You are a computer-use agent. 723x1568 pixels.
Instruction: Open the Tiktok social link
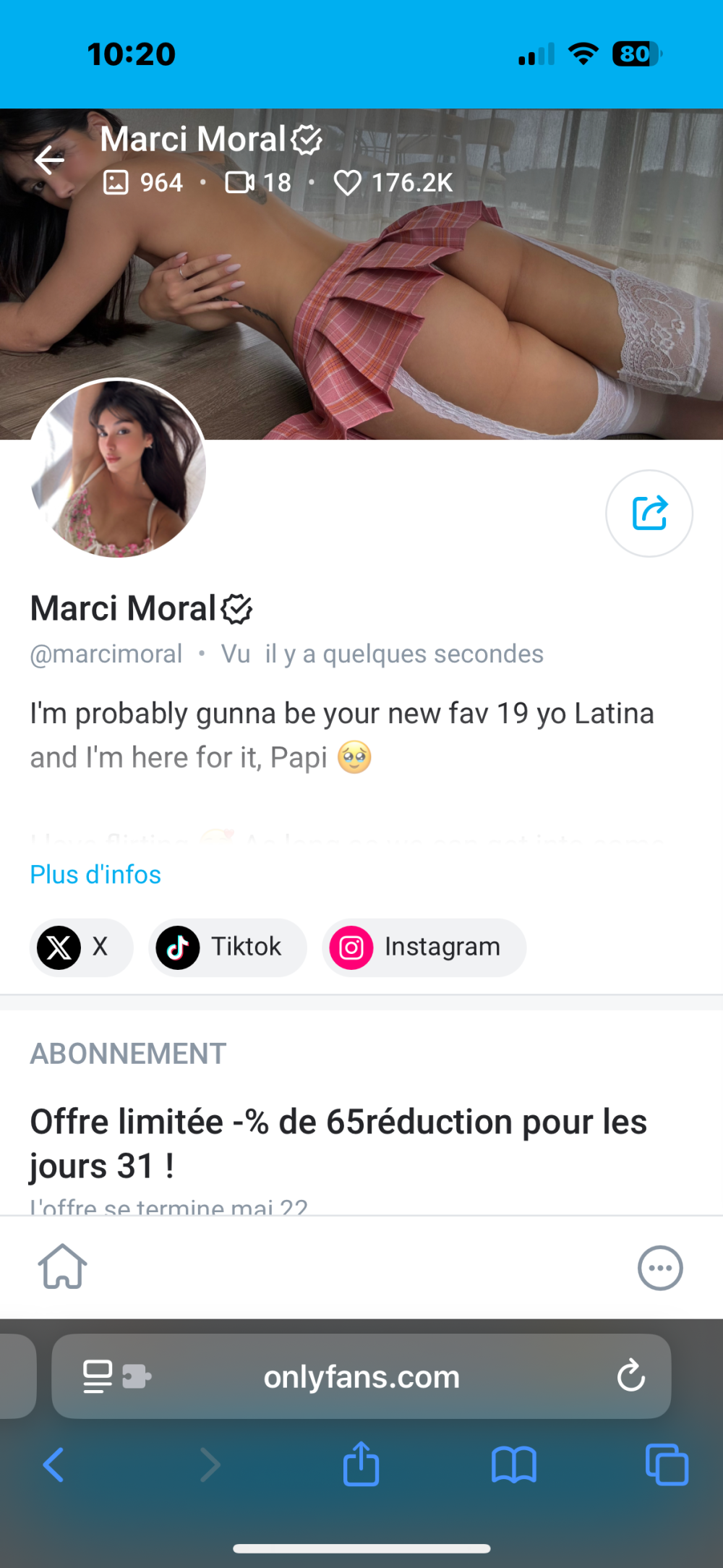tap(227, 947)
